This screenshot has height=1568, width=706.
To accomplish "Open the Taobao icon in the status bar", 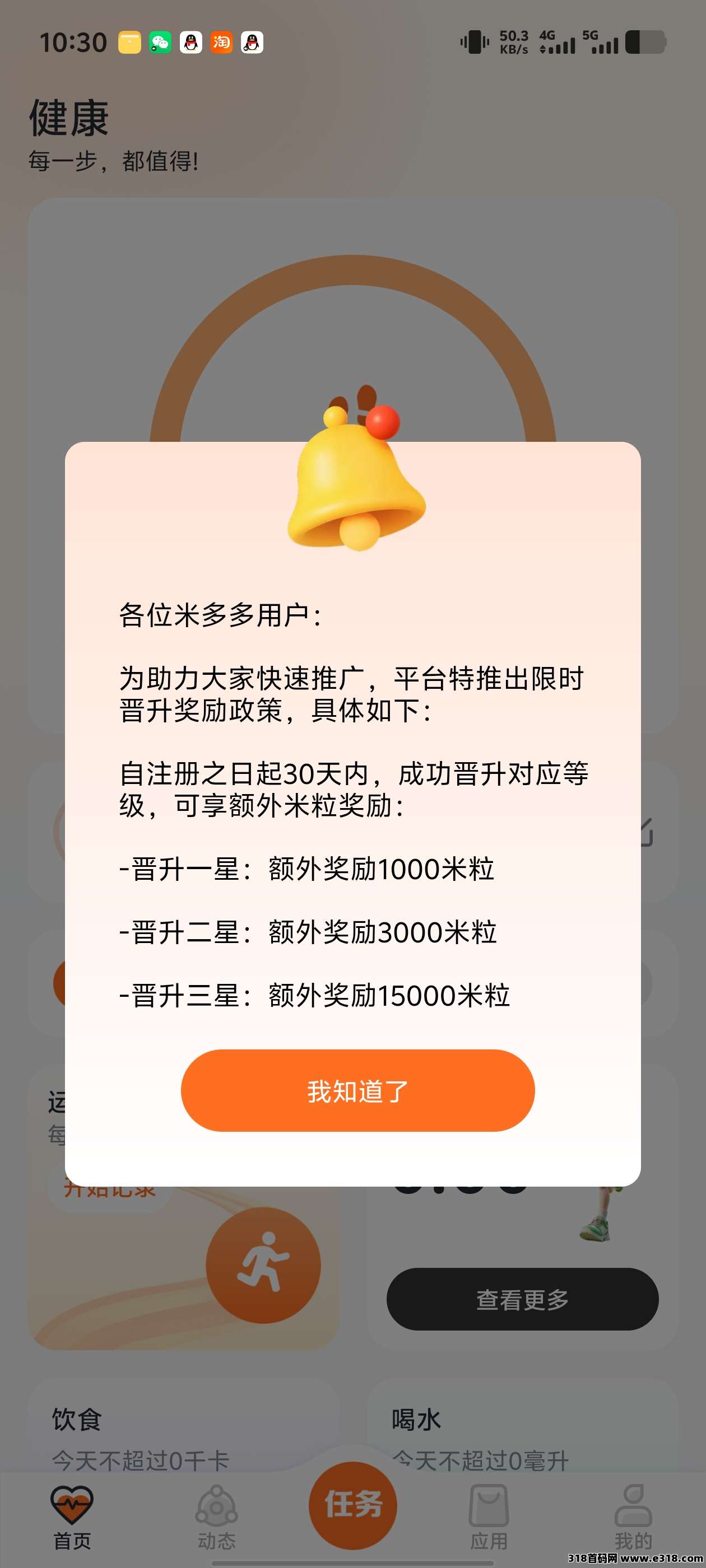I will (222, 43).
